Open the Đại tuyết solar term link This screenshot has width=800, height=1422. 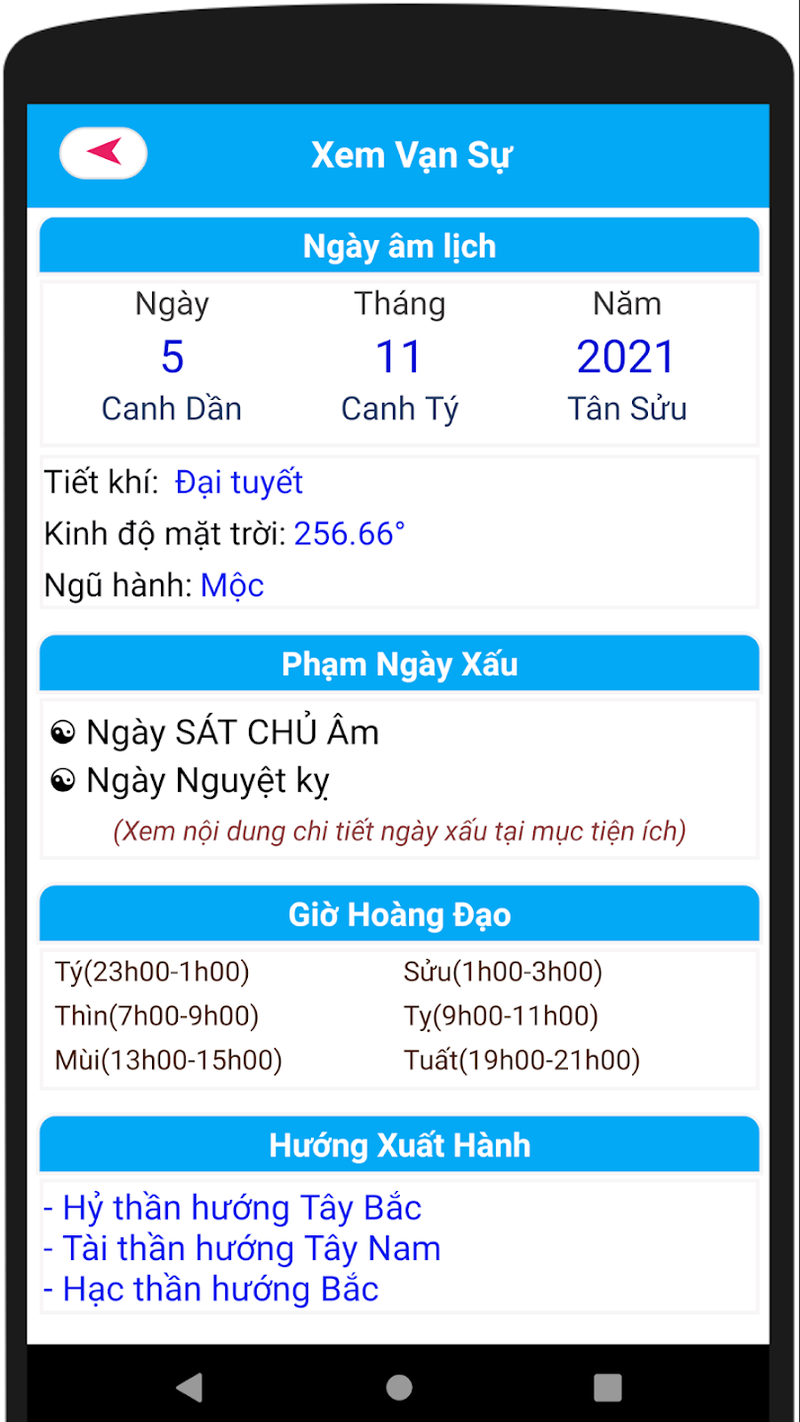(239, 482)
